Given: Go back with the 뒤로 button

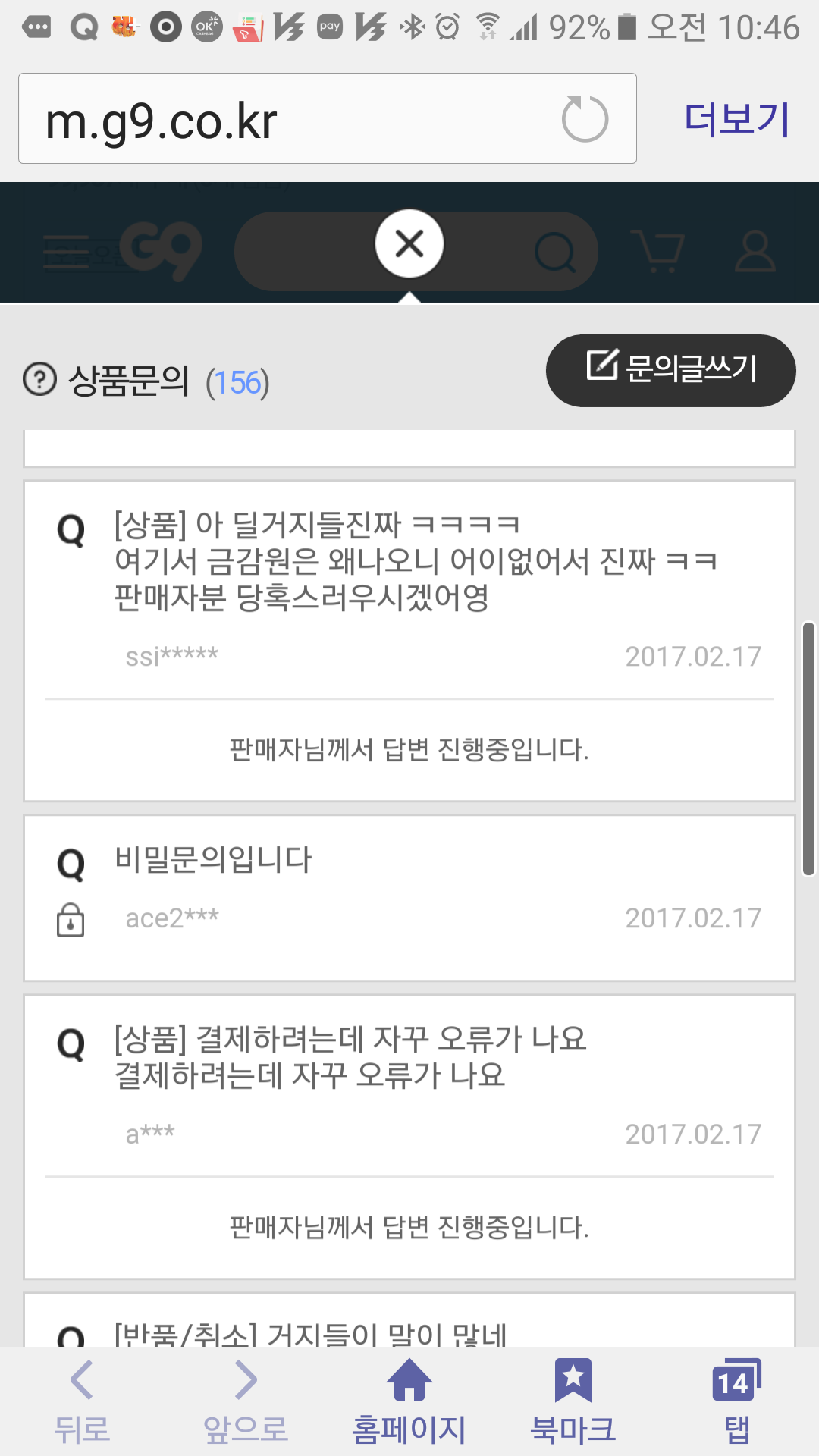Looking at the screenshot, I should pos(82,1401).
